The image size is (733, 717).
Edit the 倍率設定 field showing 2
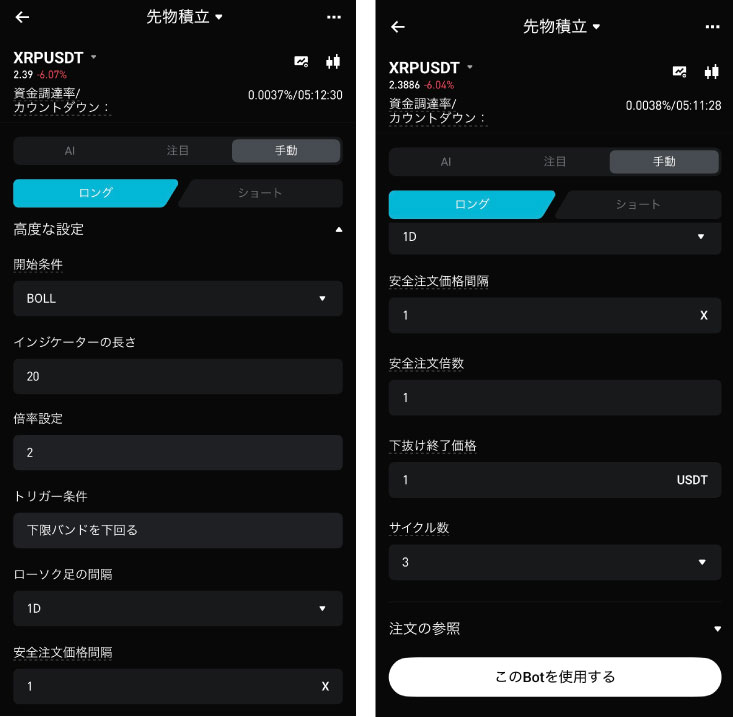coord(178,452)
